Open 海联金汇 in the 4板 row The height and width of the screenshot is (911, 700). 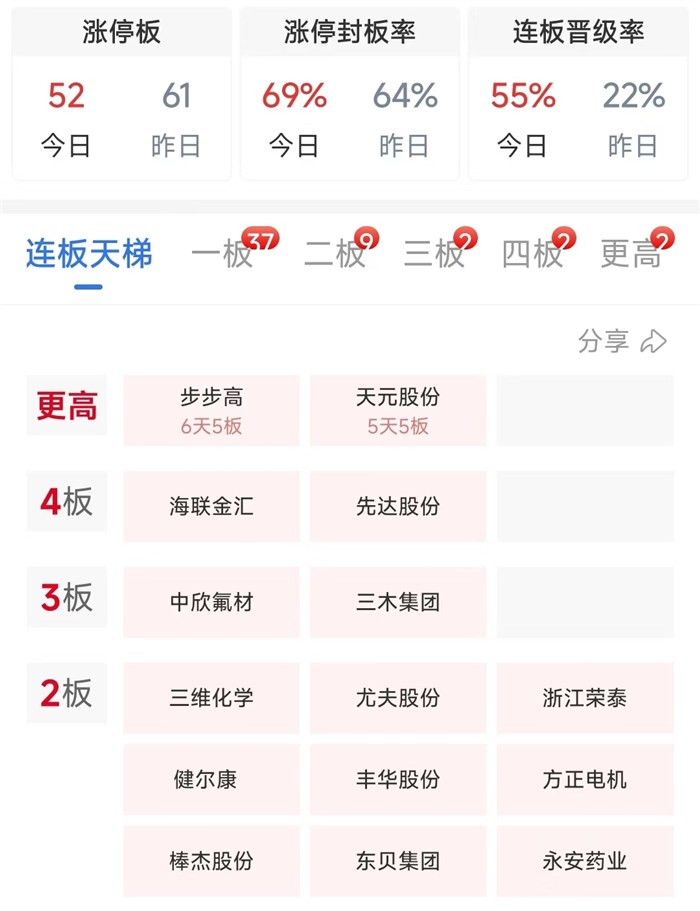click(x=211, y=506)
